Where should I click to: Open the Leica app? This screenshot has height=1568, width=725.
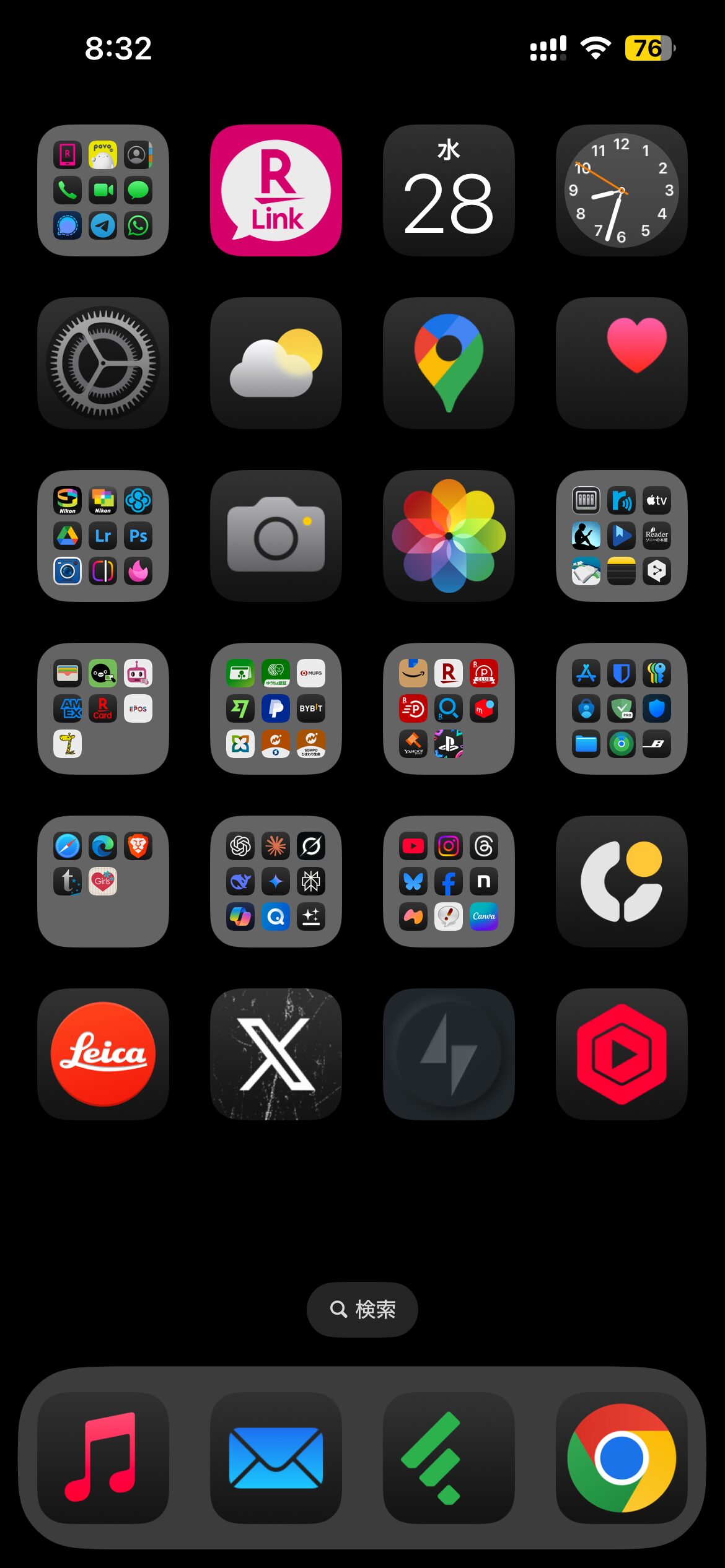[103, 1054]
